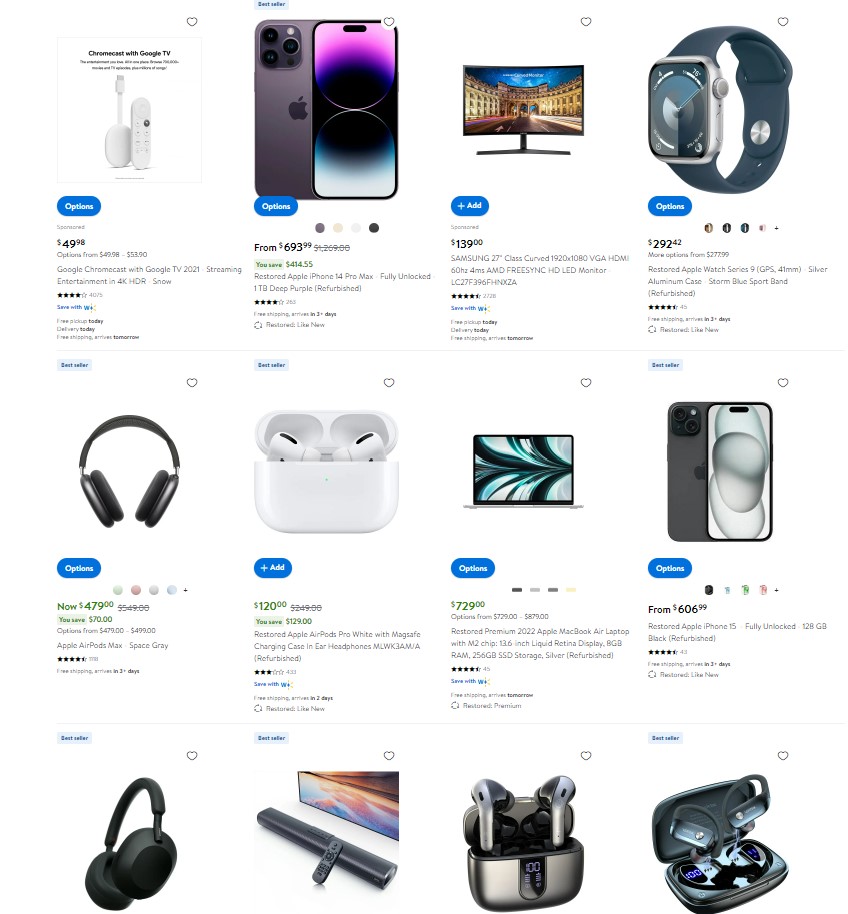The height and width of the screenshot is (914, 848).
Task: Save the Samsung monitor to favorites
Action: point(586,21)
